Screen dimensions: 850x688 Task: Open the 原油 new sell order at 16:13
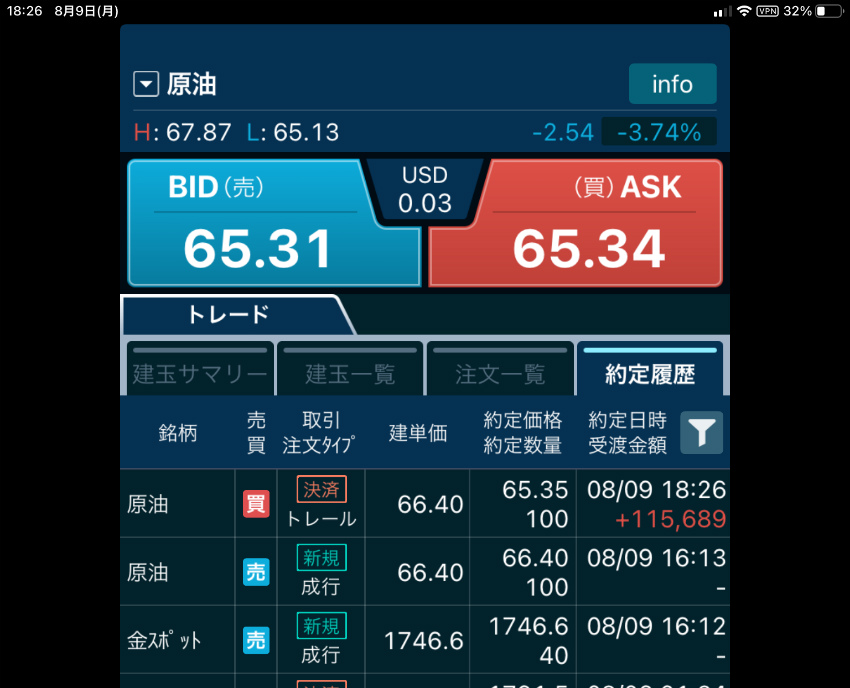[x=425, y=572]
